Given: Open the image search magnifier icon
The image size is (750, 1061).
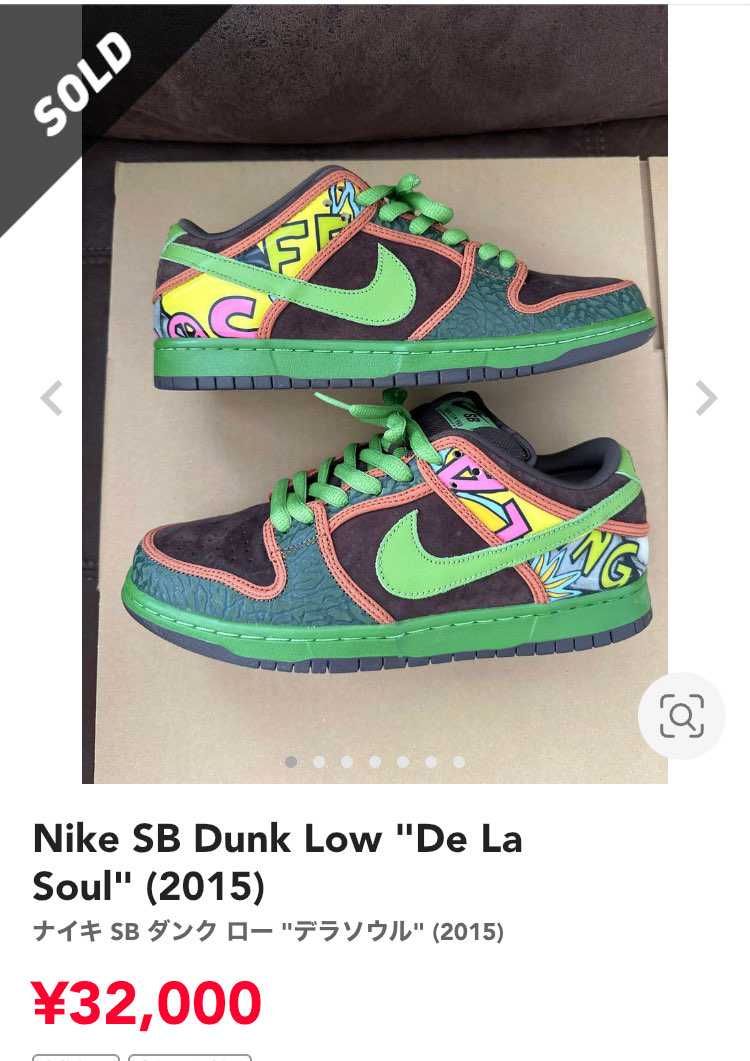Looking at the screenshot, I should pyautogui.click(x=681, y=716).
